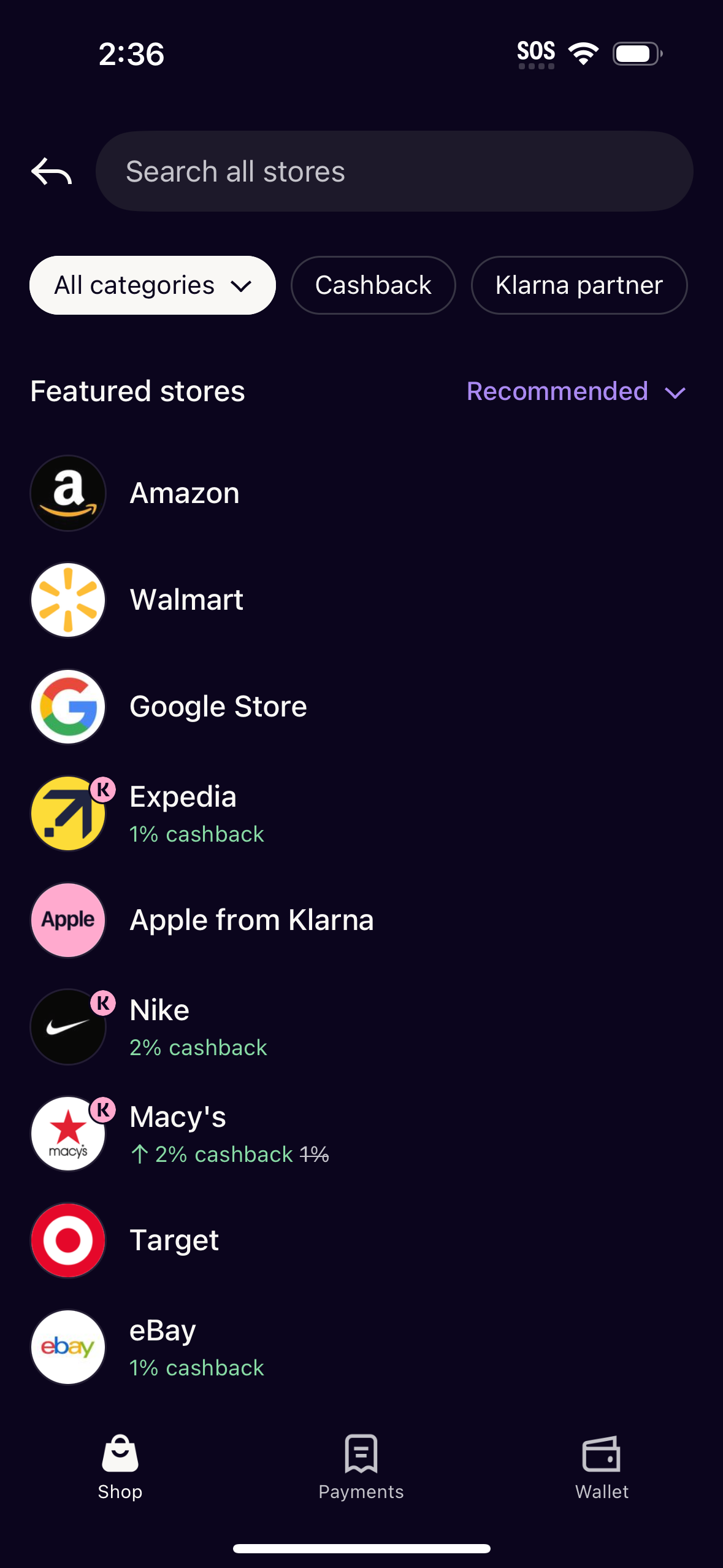723x1568 pixels.
Task: Open the Target bullseye icon
Action: pyautogui.click(x=67, y=1240)
